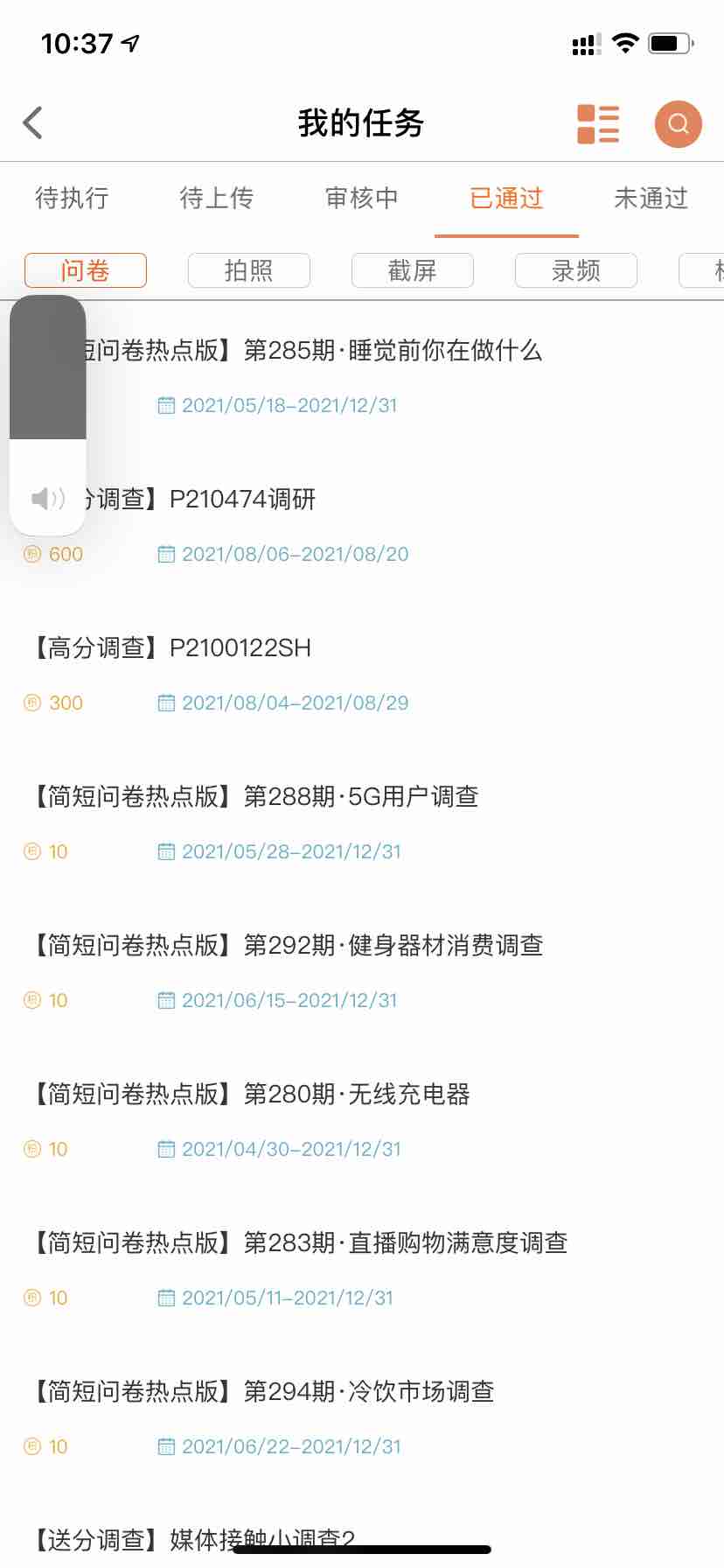The height and width of the screenshot is (1568, 724).
Task: Filter tasks by 拍照
Action: (248, 270)
